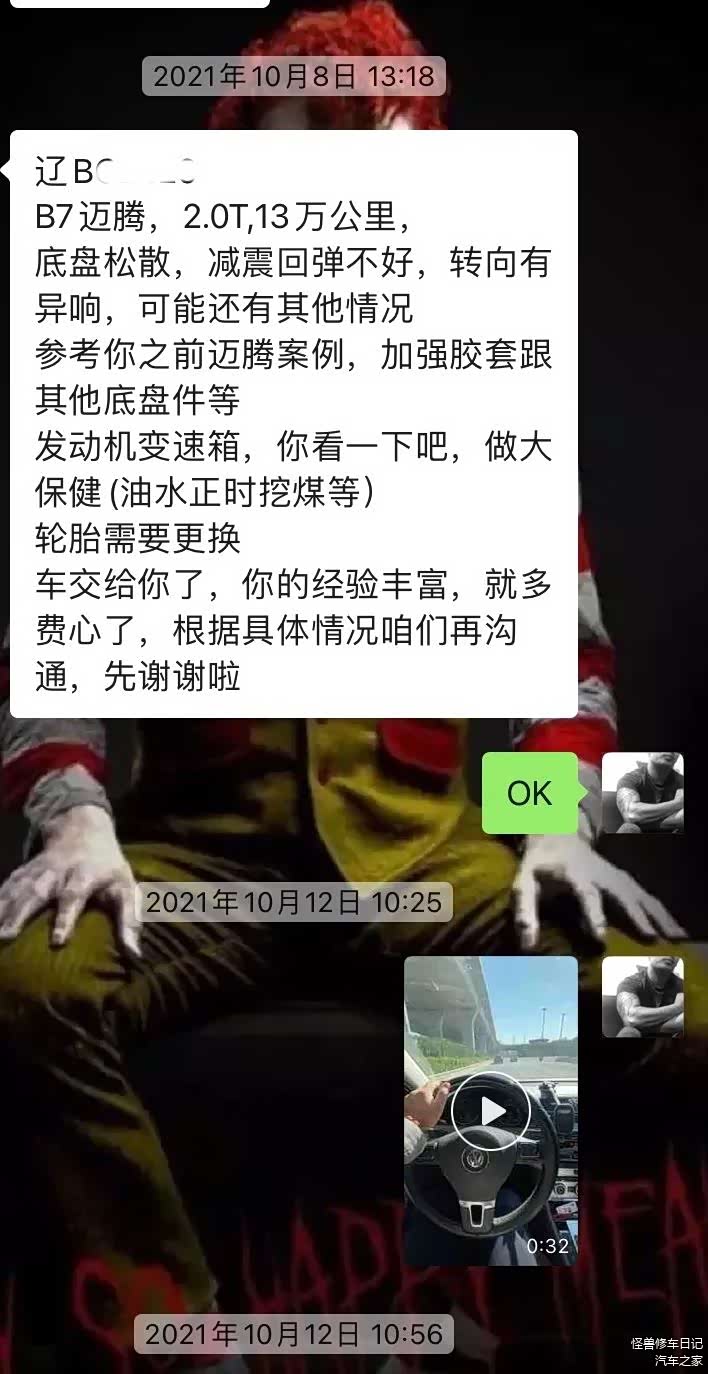Open sender's avatar beside the OK message

pyautogui.click(x=642, y=793)
